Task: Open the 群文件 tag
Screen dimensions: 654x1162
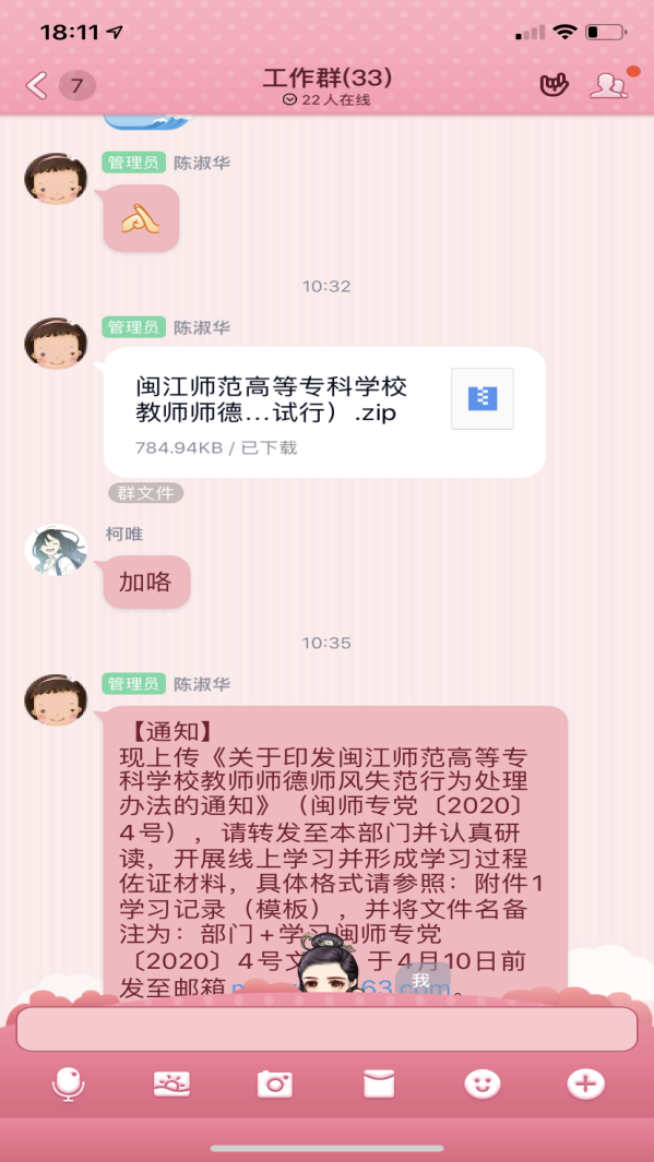Action: [146, 493]
